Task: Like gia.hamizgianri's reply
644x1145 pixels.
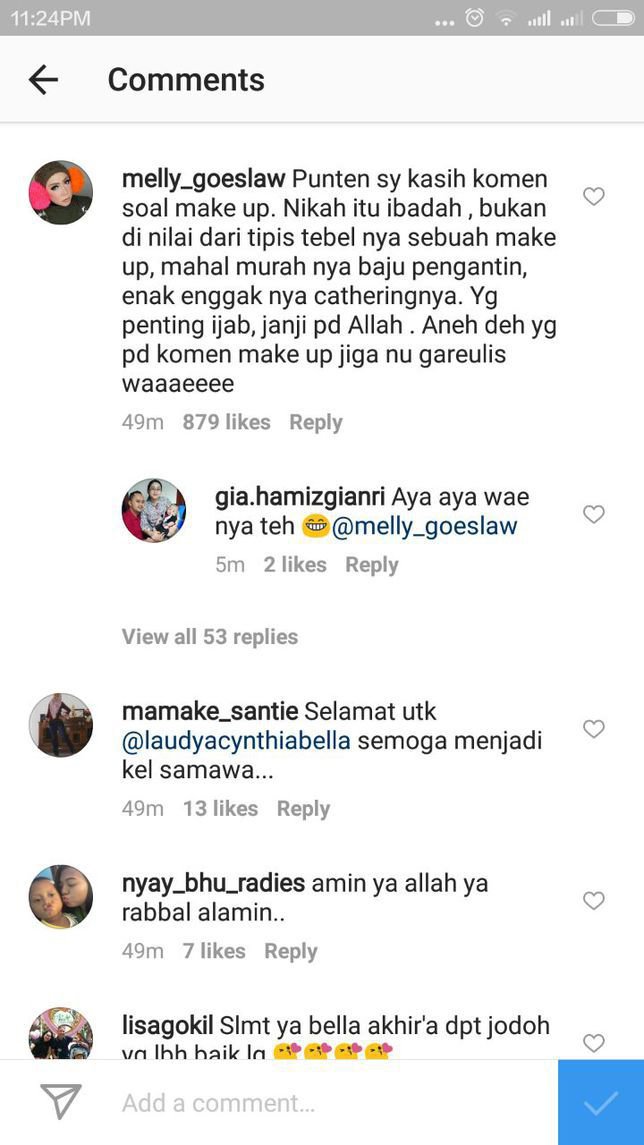Action: click(594, 514)
